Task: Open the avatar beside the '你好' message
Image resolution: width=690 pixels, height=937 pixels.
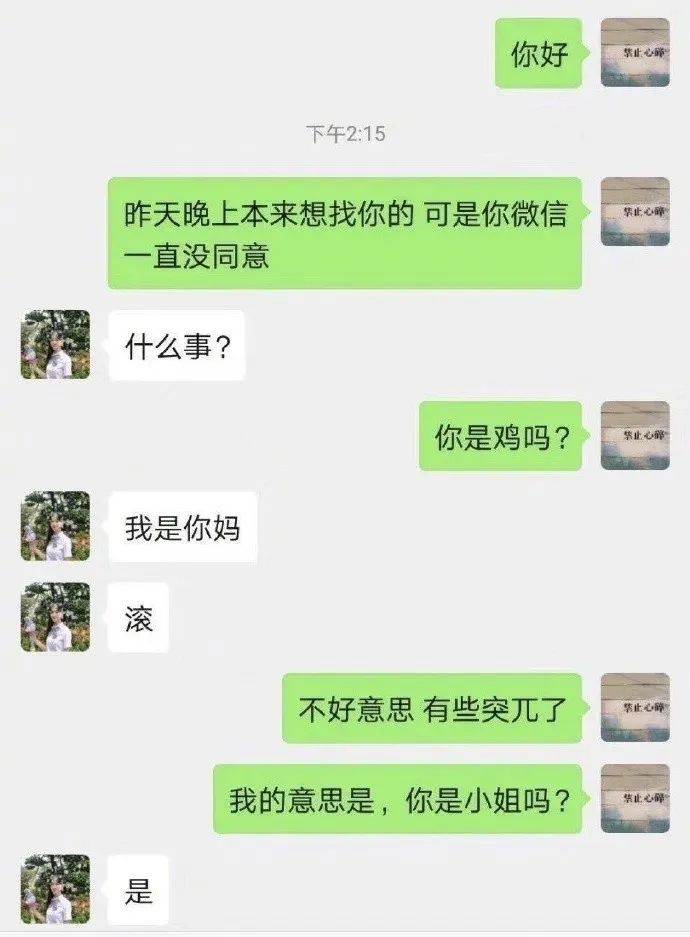Action: 634,52
